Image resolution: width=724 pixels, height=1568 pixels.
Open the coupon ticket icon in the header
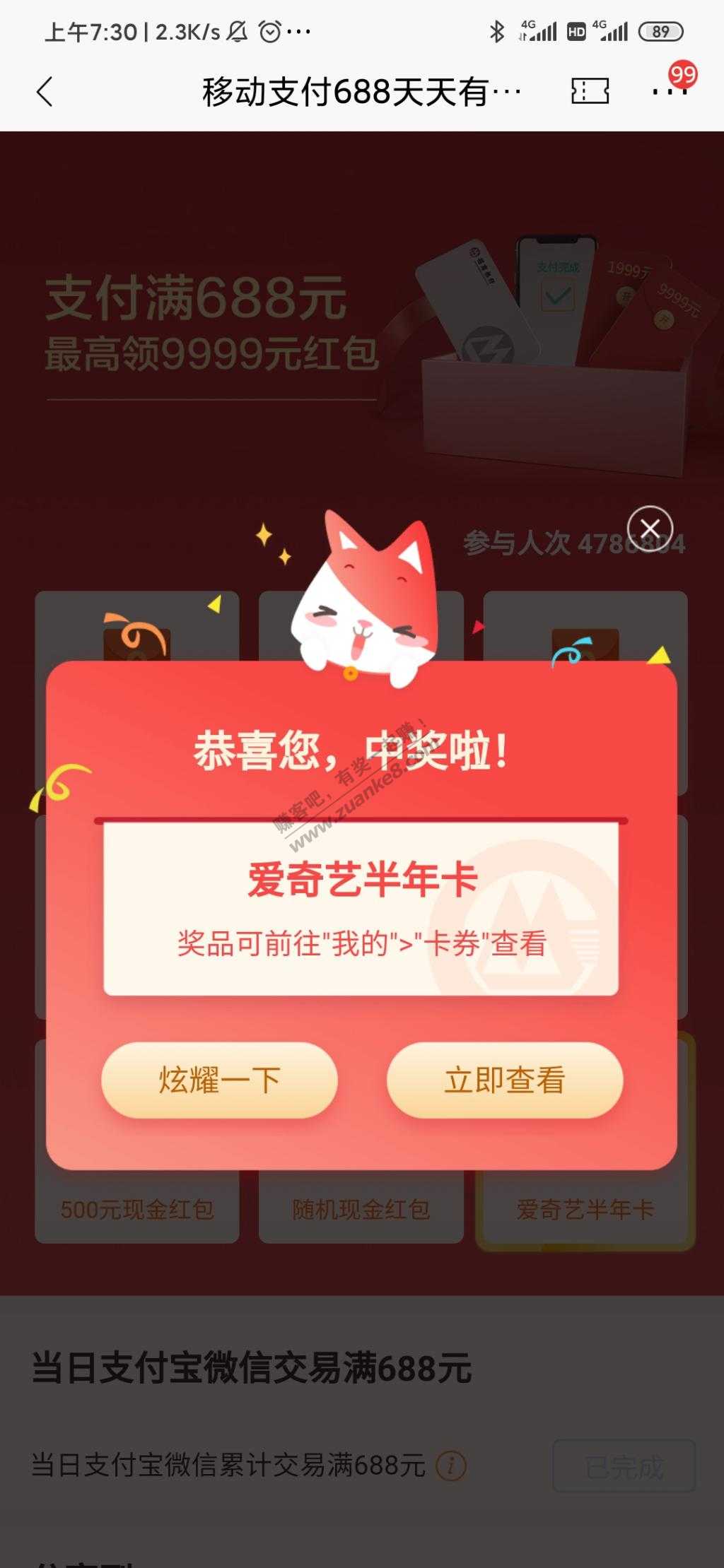point(590,91)
